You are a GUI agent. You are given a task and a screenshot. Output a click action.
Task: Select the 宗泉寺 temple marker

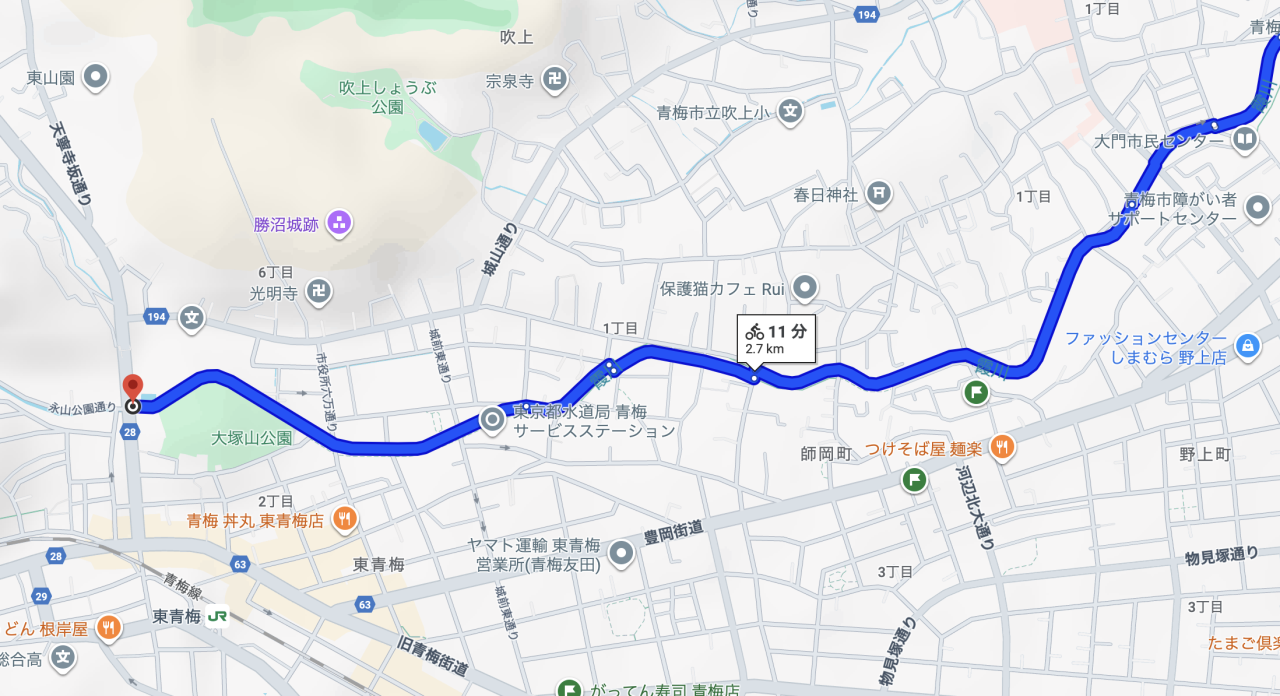(x=555, y=79)
